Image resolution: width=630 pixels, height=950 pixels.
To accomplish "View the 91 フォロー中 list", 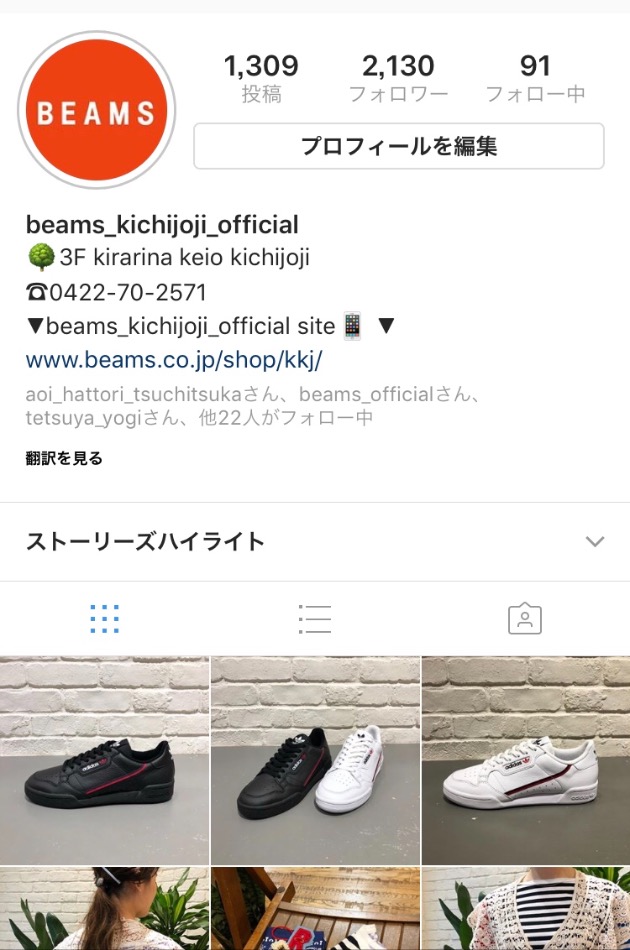I will [535, 78].
